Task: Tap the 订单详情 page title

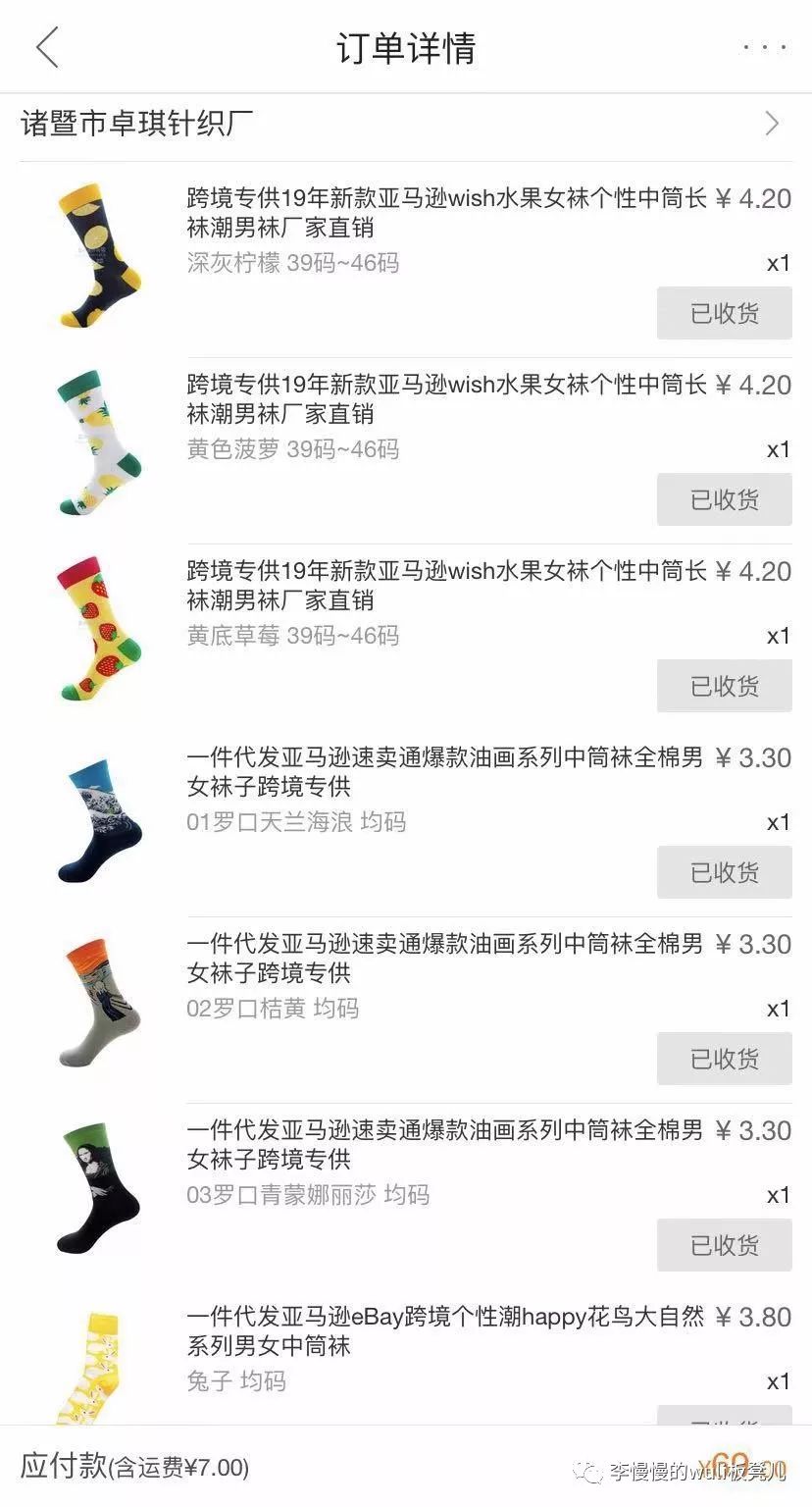Action: click(405, 46)
